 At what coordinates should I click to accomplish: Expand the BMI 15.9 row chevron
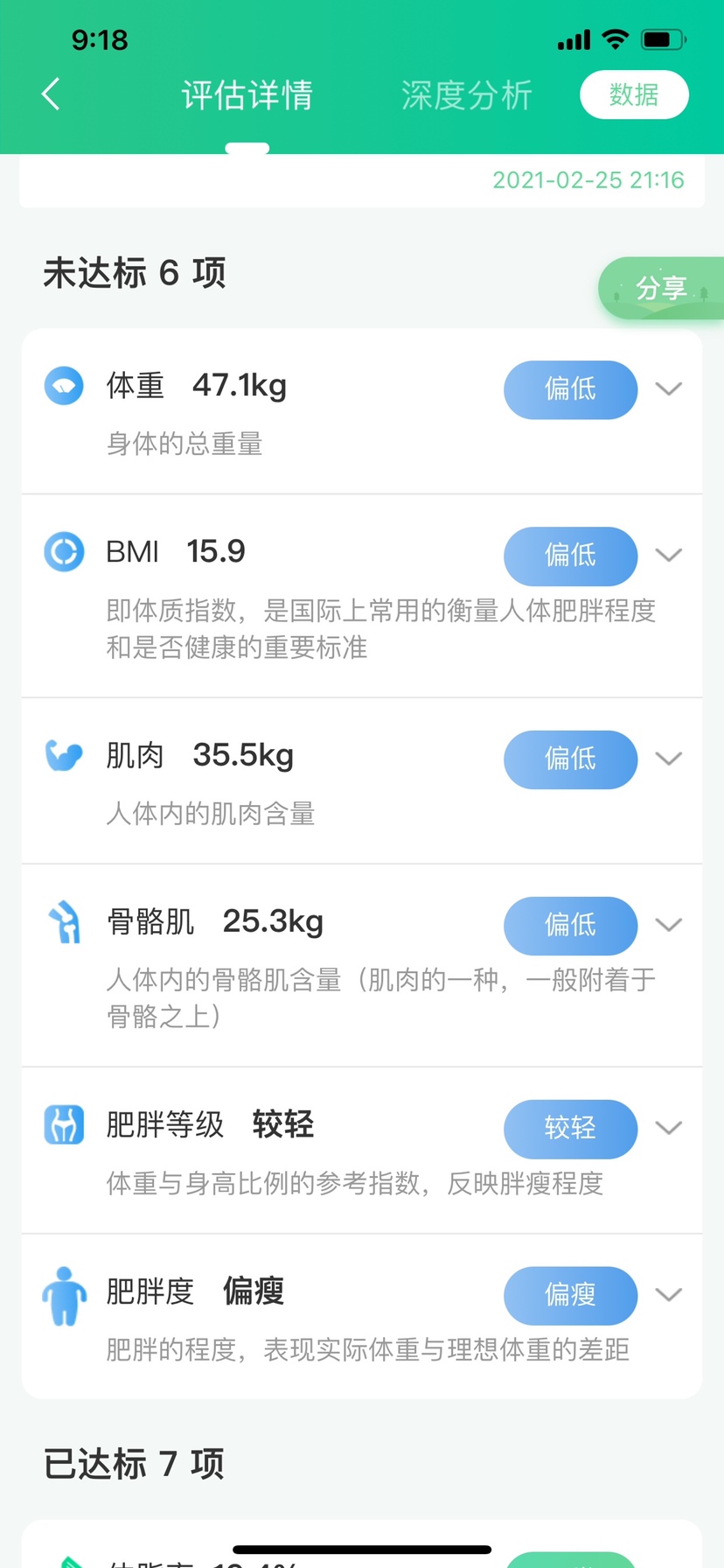pyautogui.click(x=669, y=556)
